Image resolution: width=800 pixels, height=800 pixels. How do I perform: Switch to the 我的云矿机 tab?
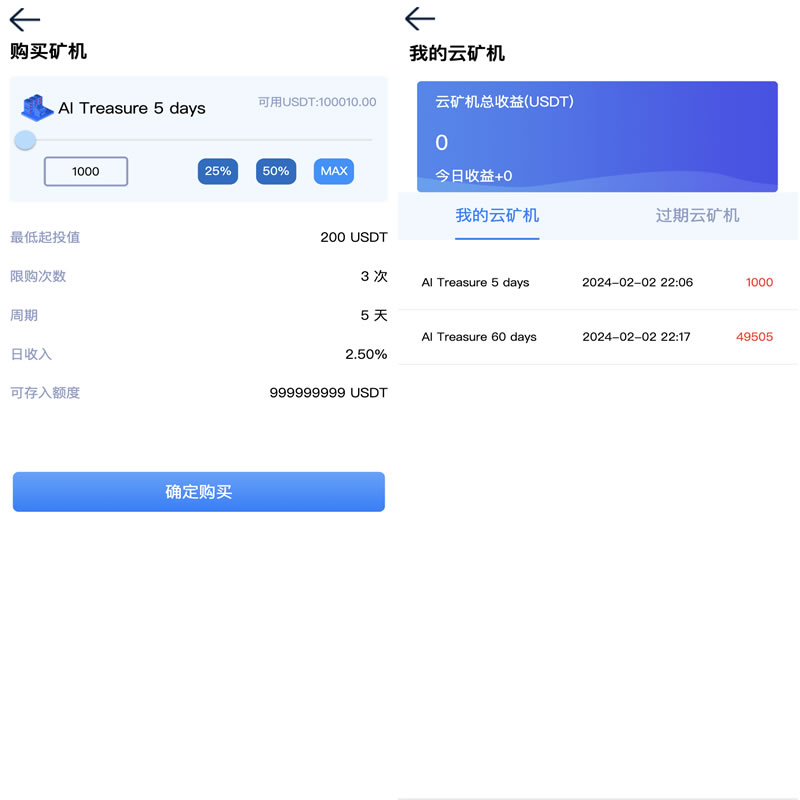[x=497, y=215]
